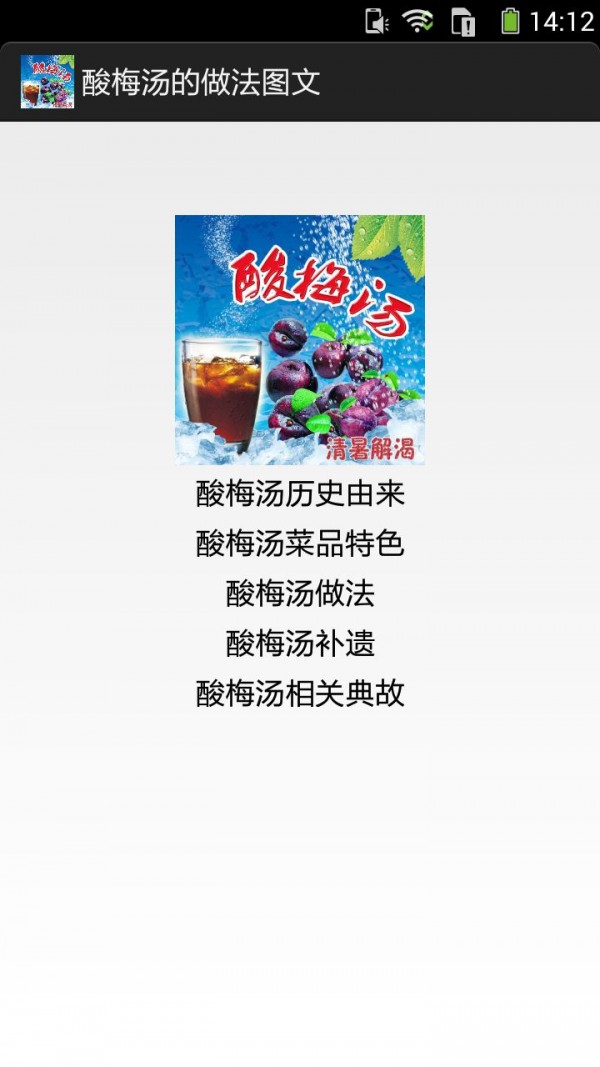
Task: Open 酸梅汤补遗 section
Action: point(300,644)
